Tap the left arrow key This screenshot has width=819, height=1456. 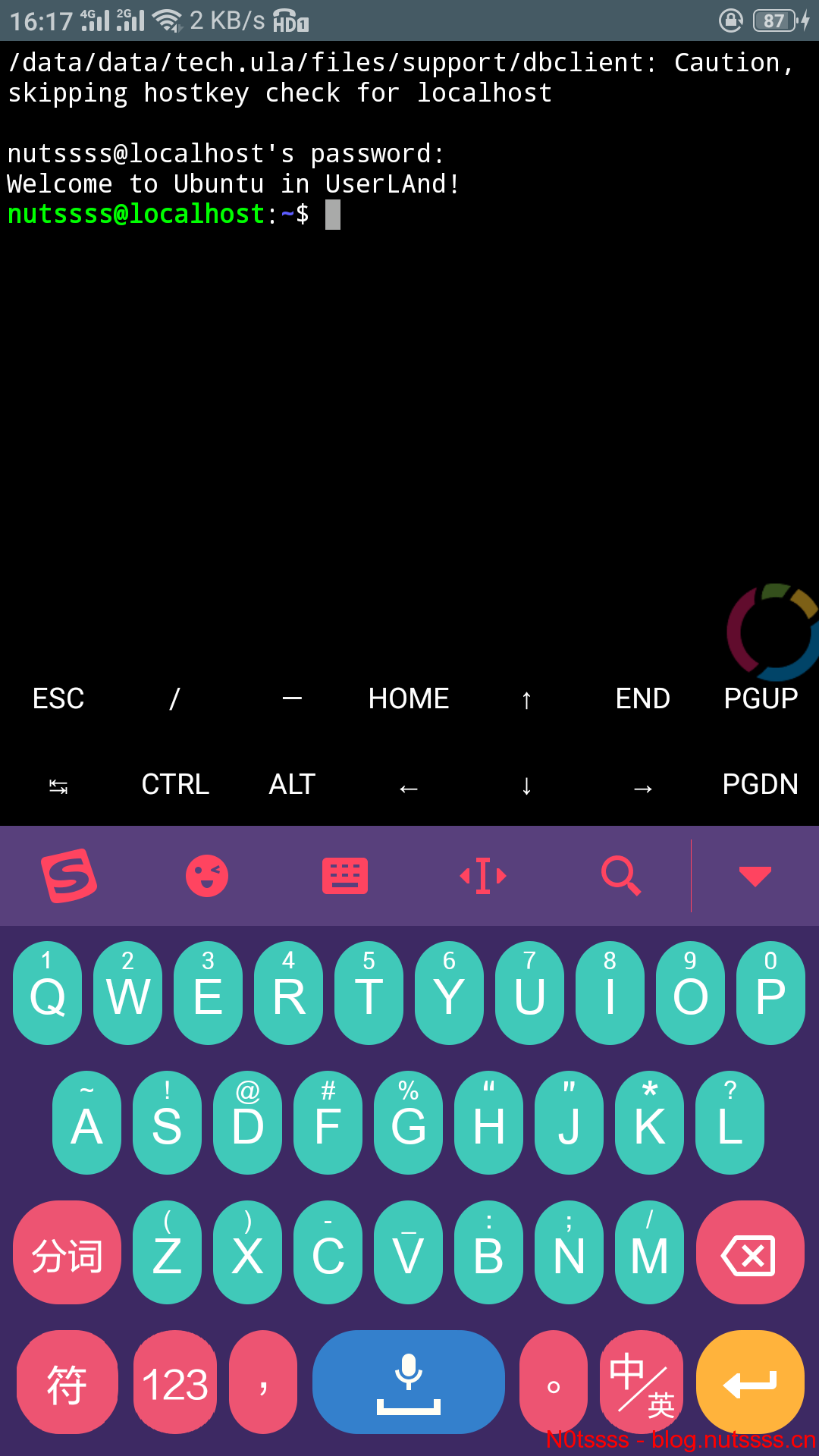(x=409, y=786)
